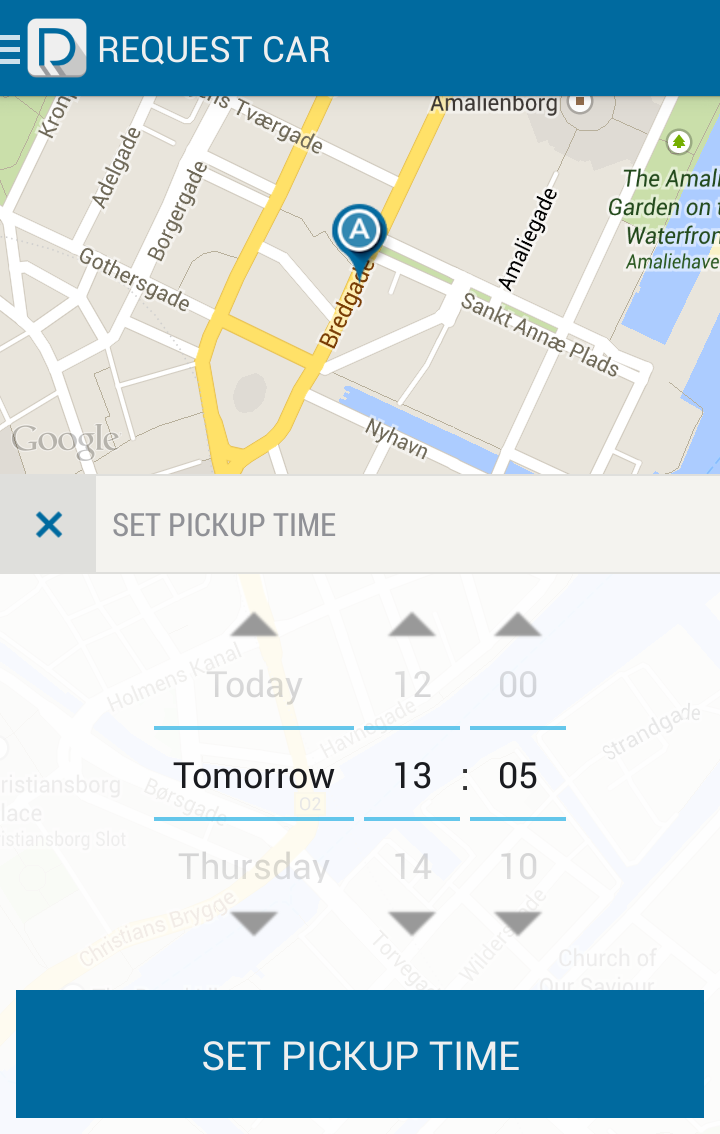This screenshot has width=720, height=1134.
Task: Open the navigation drawer menu
Action: click(12, 48)
